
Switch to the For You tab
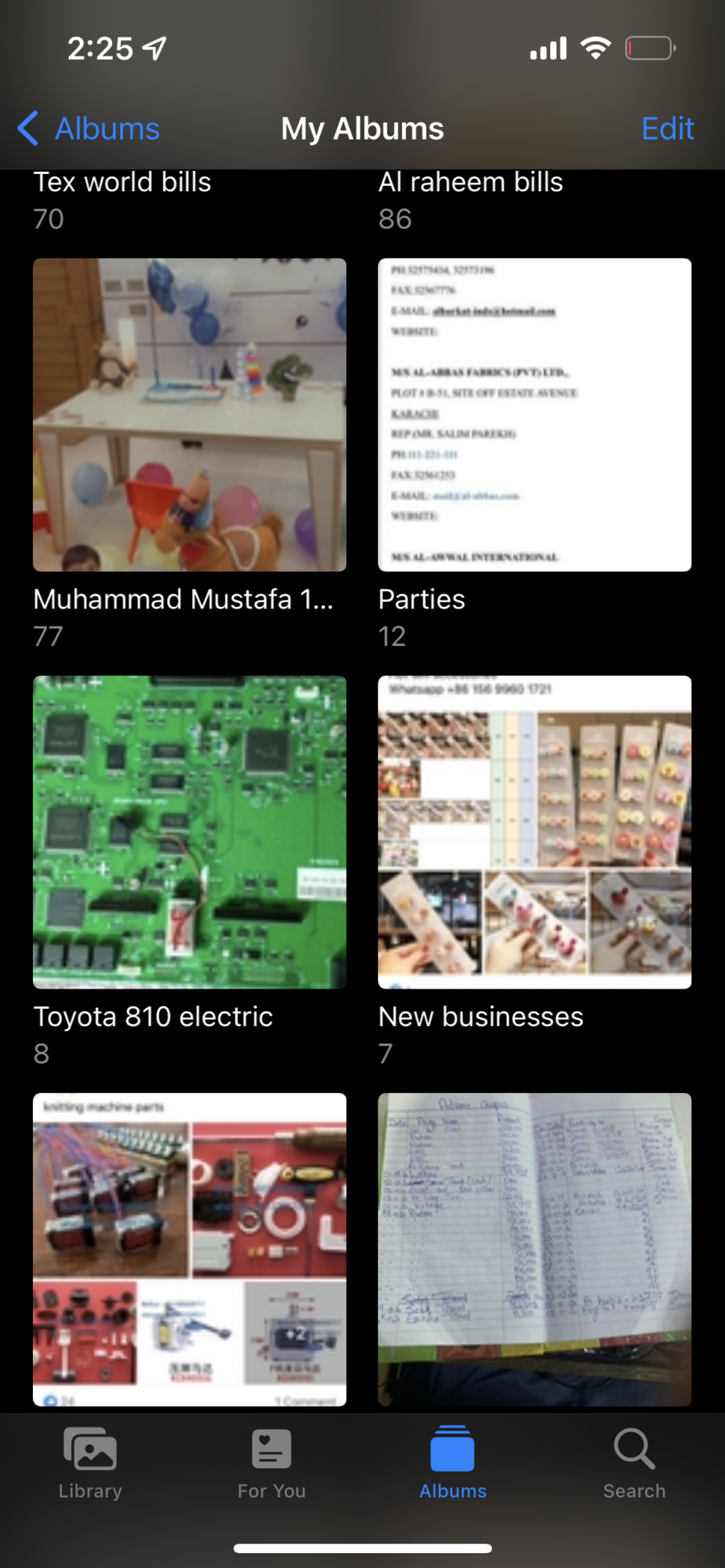pyautogui.click(x=272, y=1463)
